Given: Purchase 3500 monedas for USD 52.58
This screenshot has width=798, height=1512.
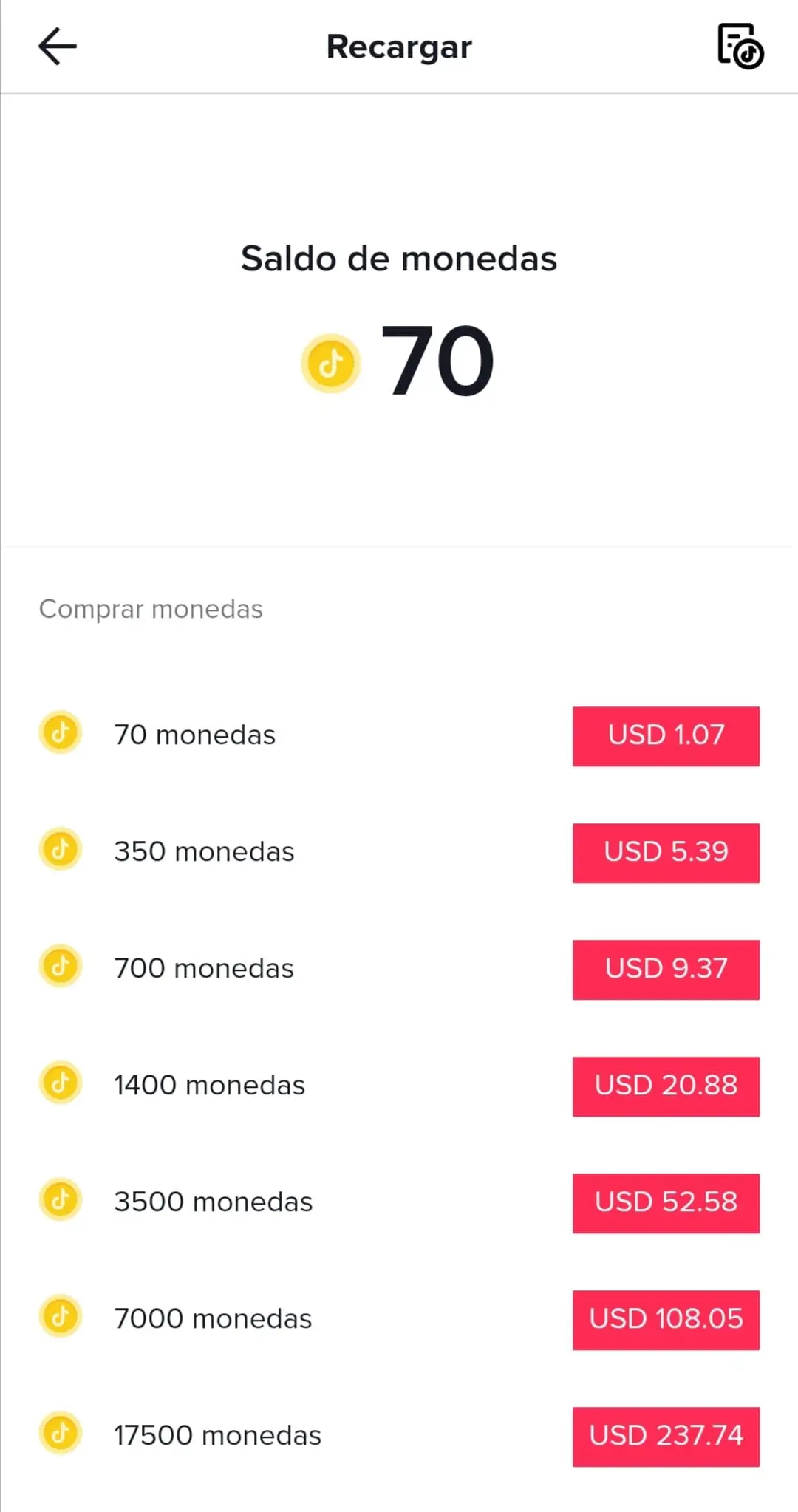Looking at the screenshot, I should [666, 1202].
